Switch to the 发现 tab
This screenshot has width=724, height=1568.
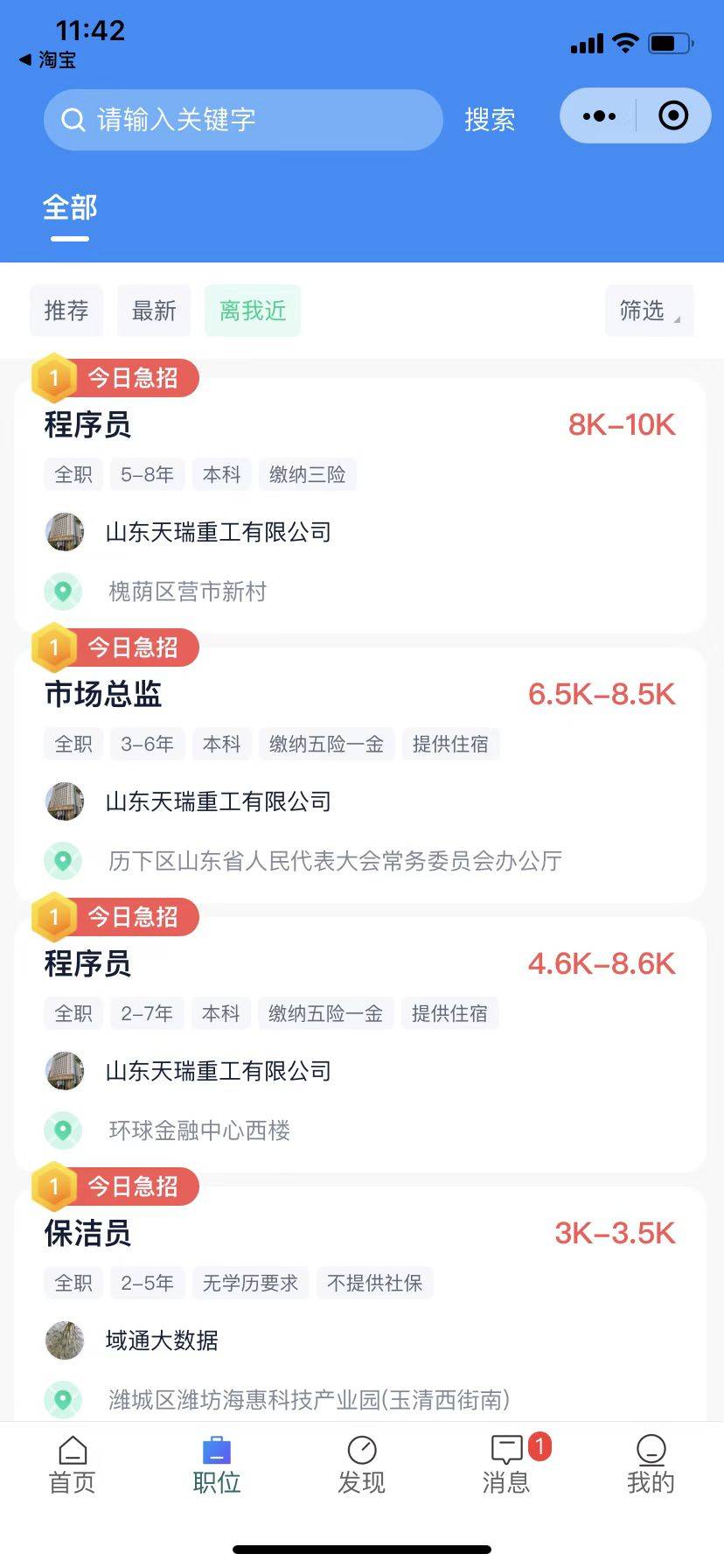point(361,1465)
